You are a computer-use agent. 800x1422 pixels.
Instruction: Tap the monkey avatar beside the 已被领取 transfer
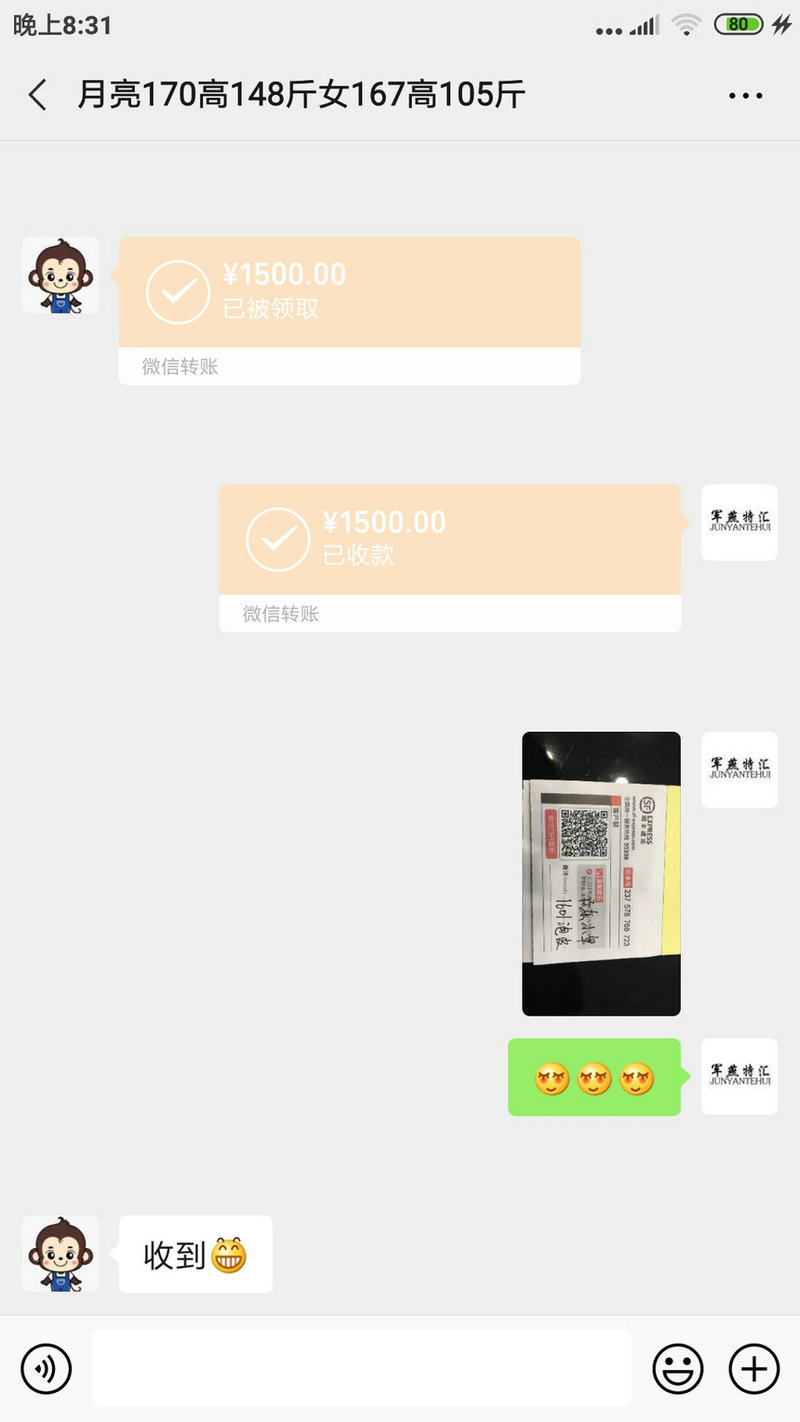click(60, 275)
